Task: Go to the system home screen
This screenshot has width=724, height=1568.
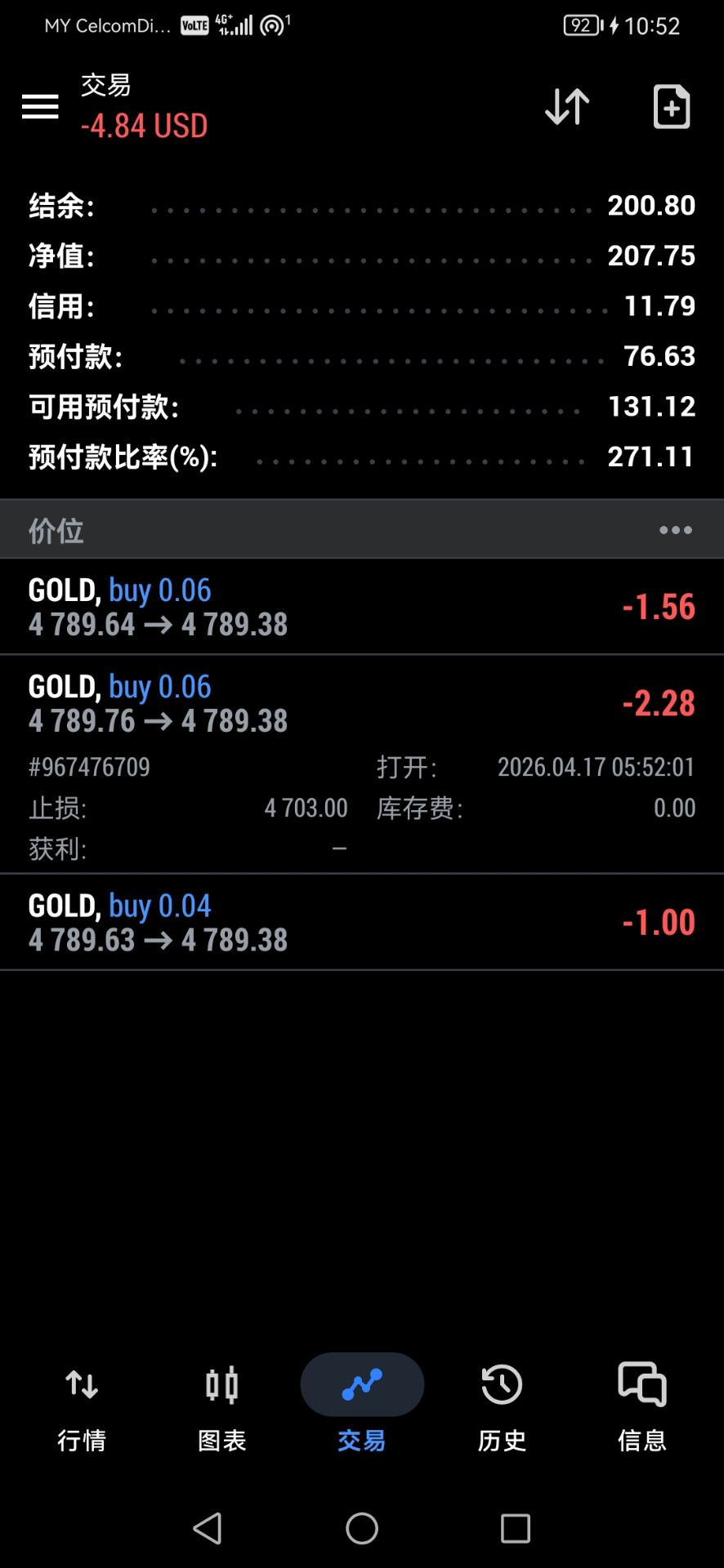Action: point(362,1528)
